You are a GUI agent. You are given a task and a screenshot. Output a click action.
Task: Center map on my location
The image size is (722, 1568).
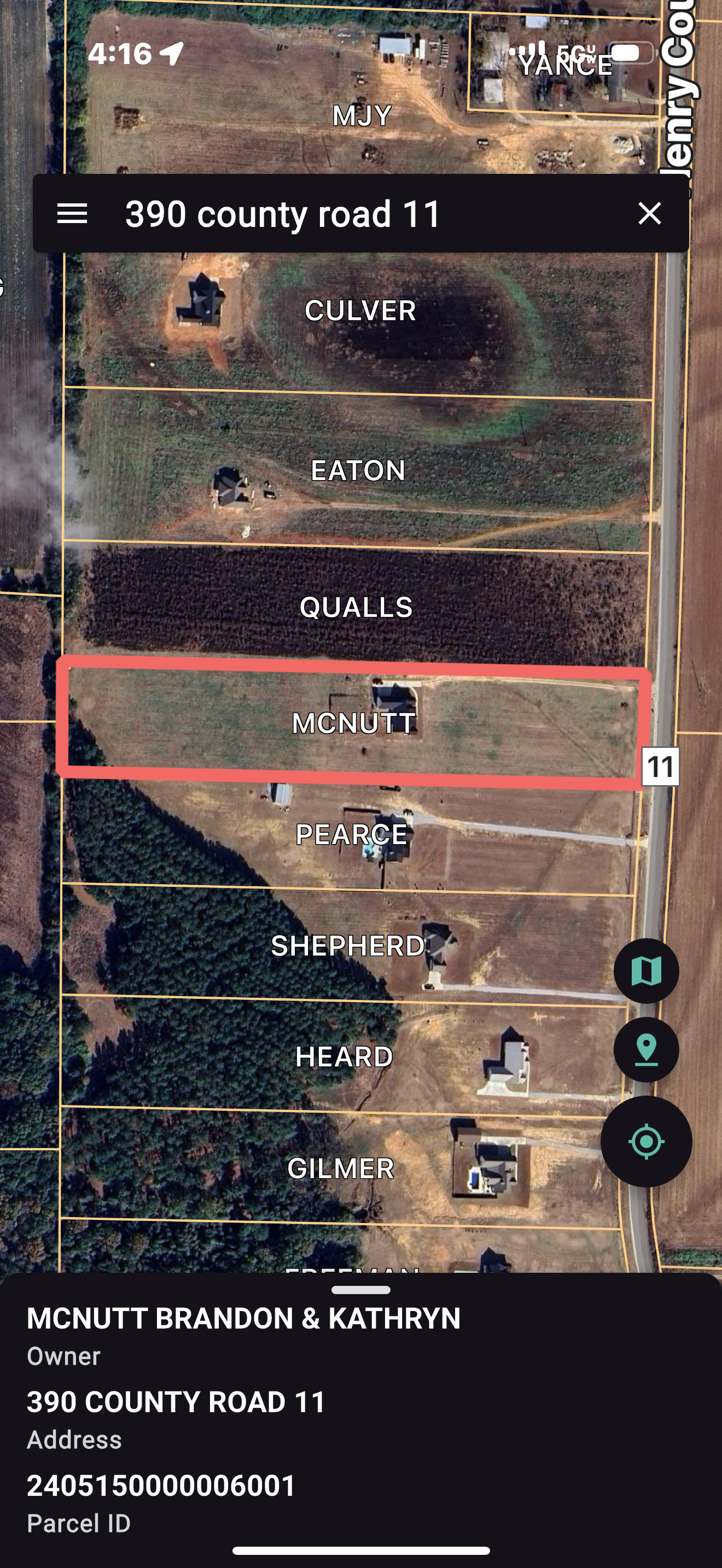(x=646, y=1142)
